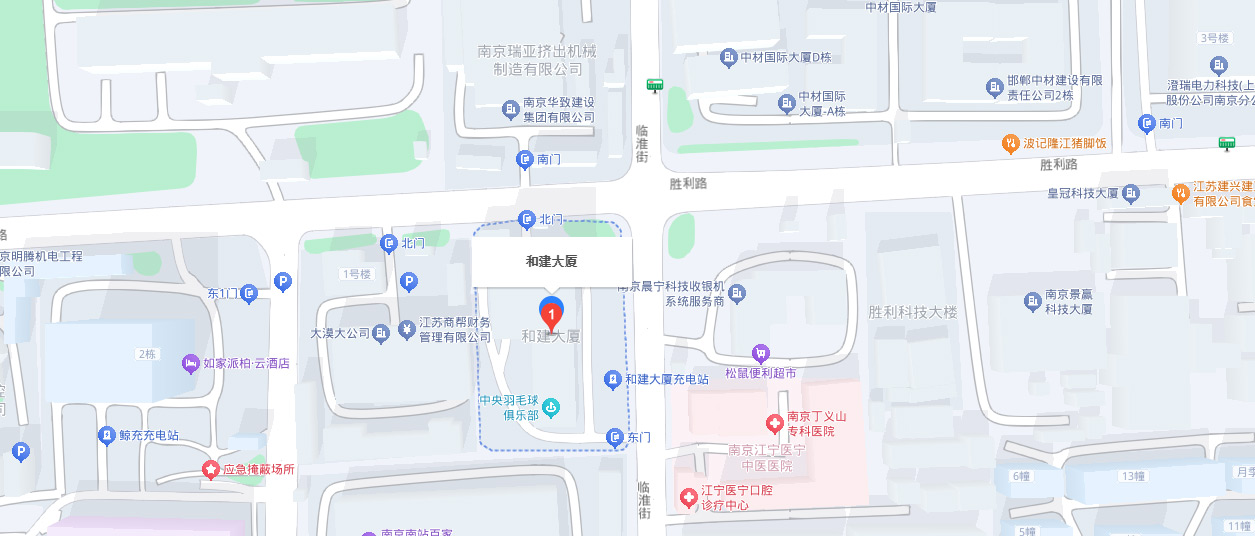Tap the 中央羽毛球俱乐部 marker
Screen dimensions: 1255x536
pos(551,407)
